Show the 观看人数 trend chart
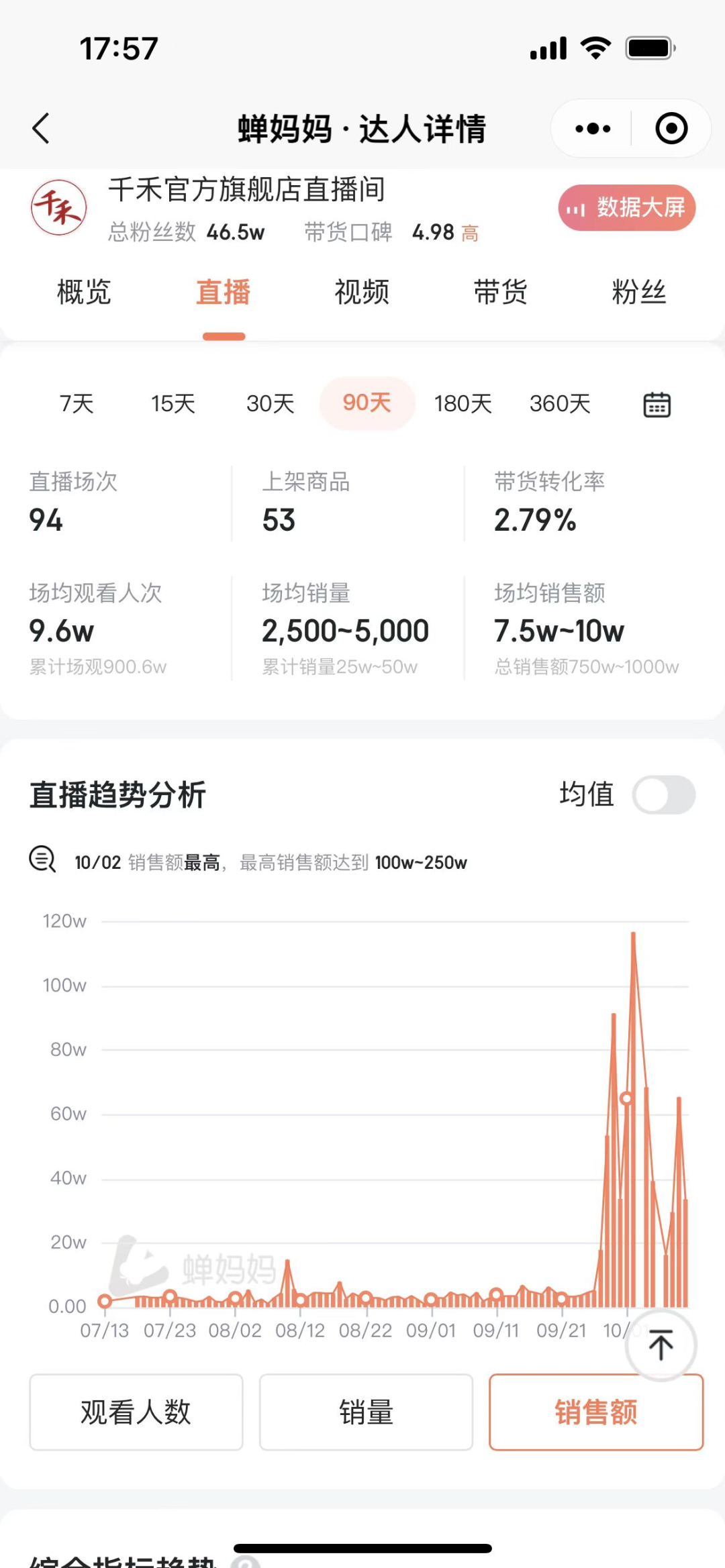 point(136,1412)
